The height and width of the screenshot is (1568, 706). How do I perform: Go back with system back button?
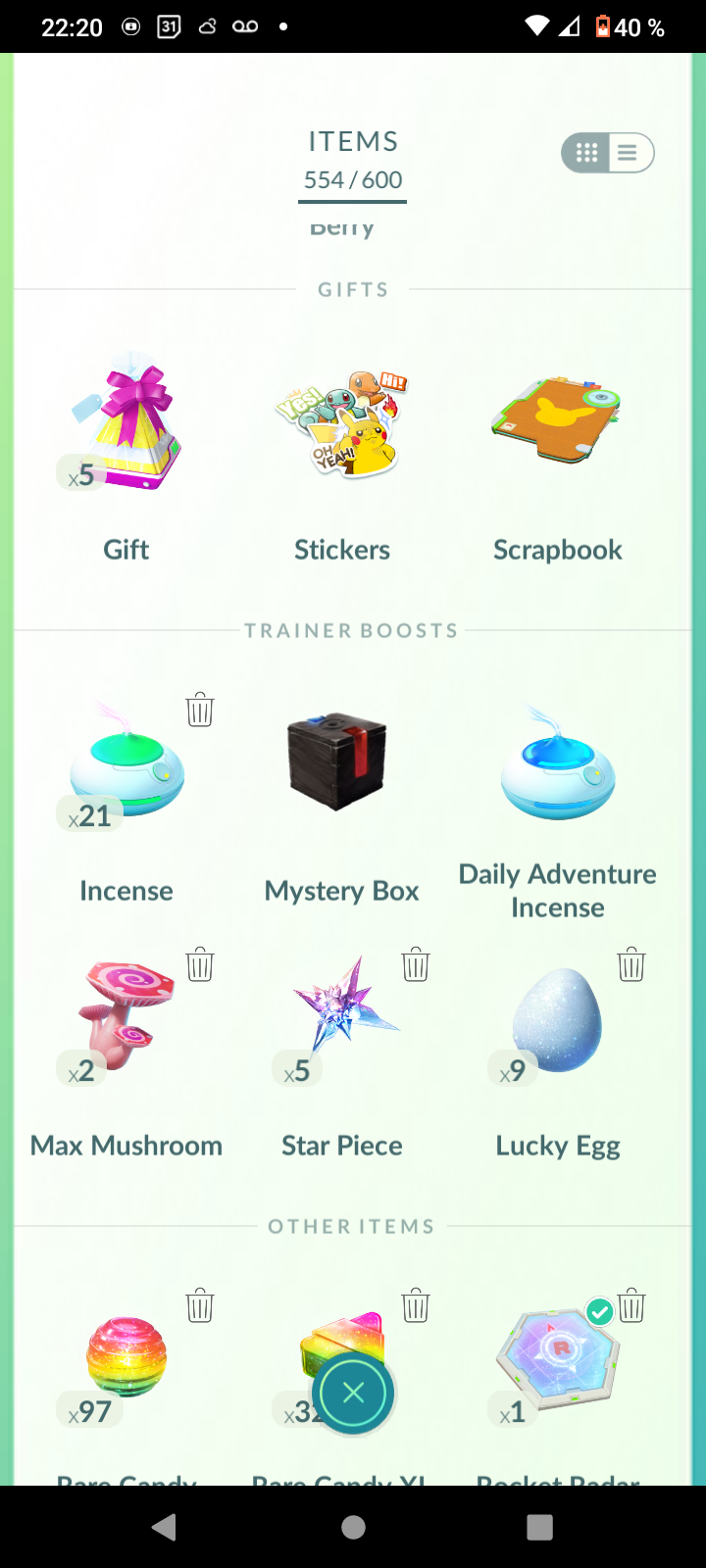[x=165, y=1527]
